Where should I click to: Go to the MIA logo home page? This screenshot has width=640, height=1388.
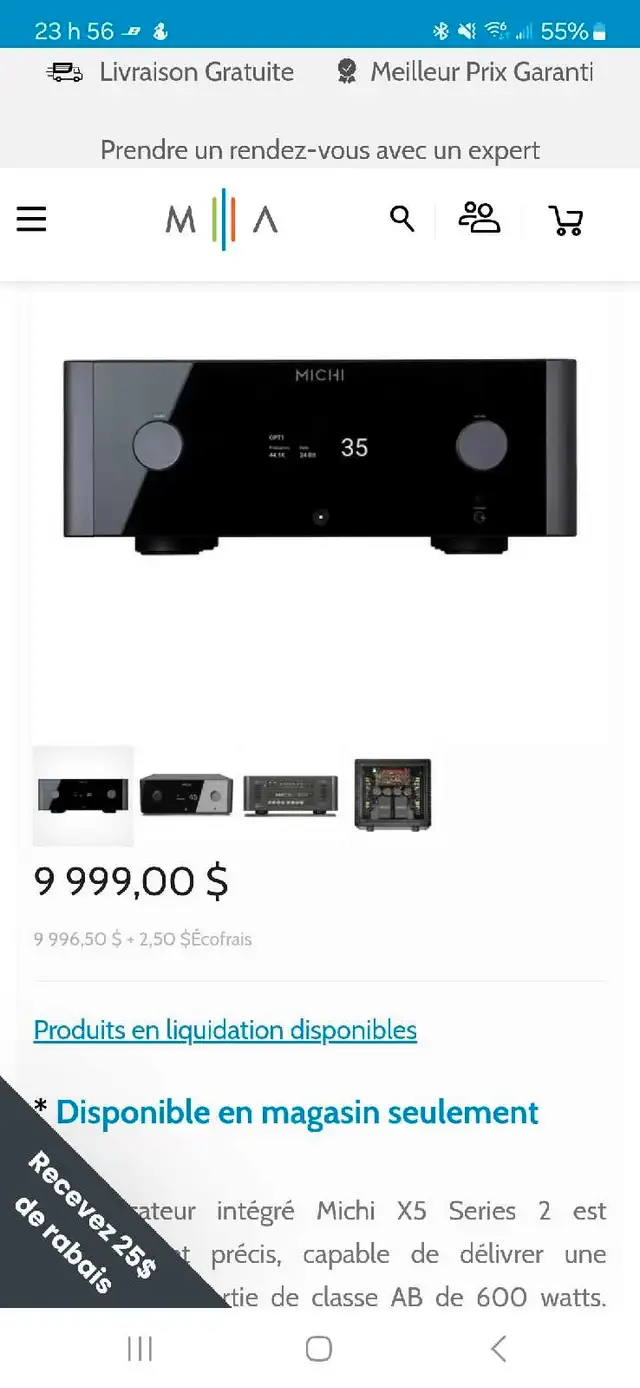point(222,219)
